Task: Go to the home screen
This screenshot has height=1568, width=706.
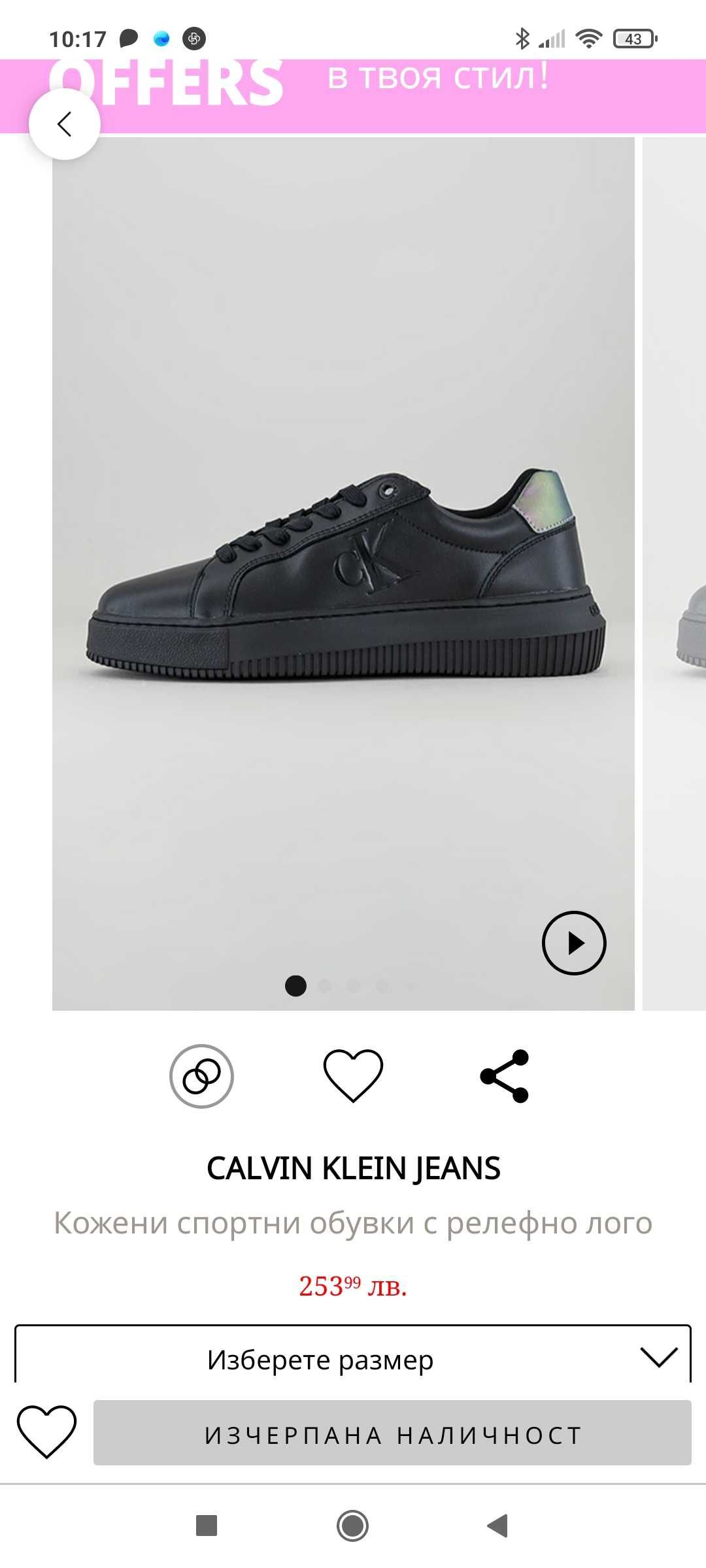Action: tap(352, 1526)
